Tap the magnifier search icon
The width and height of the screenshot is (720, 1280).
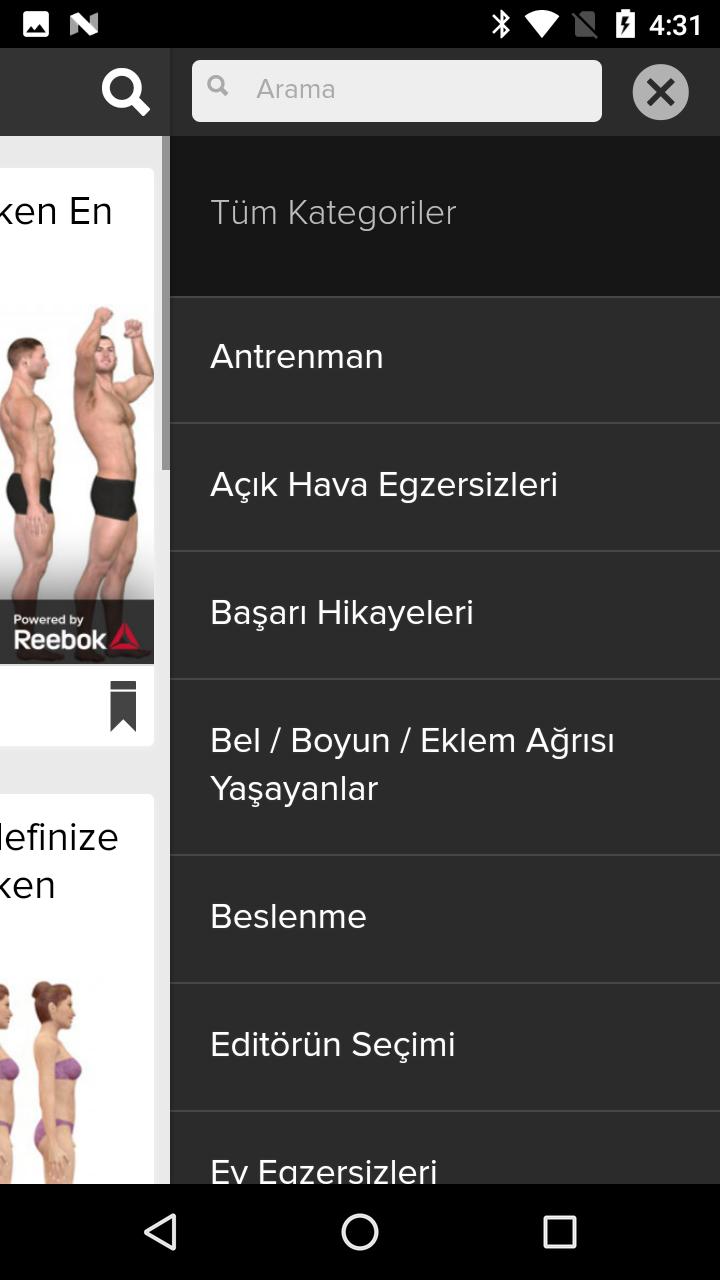click(125, 92)
